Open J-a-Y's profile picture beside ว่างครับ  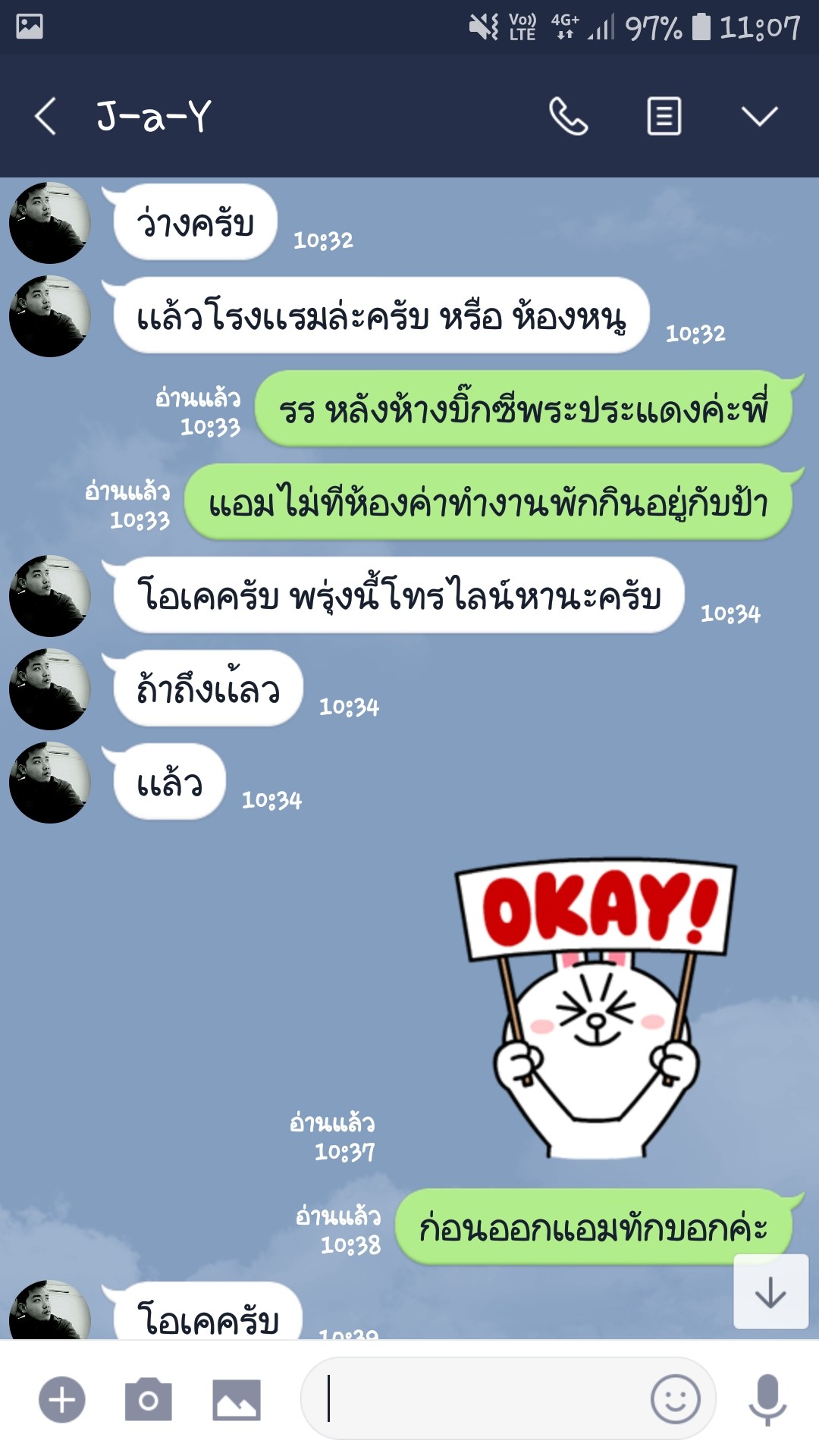50,223
